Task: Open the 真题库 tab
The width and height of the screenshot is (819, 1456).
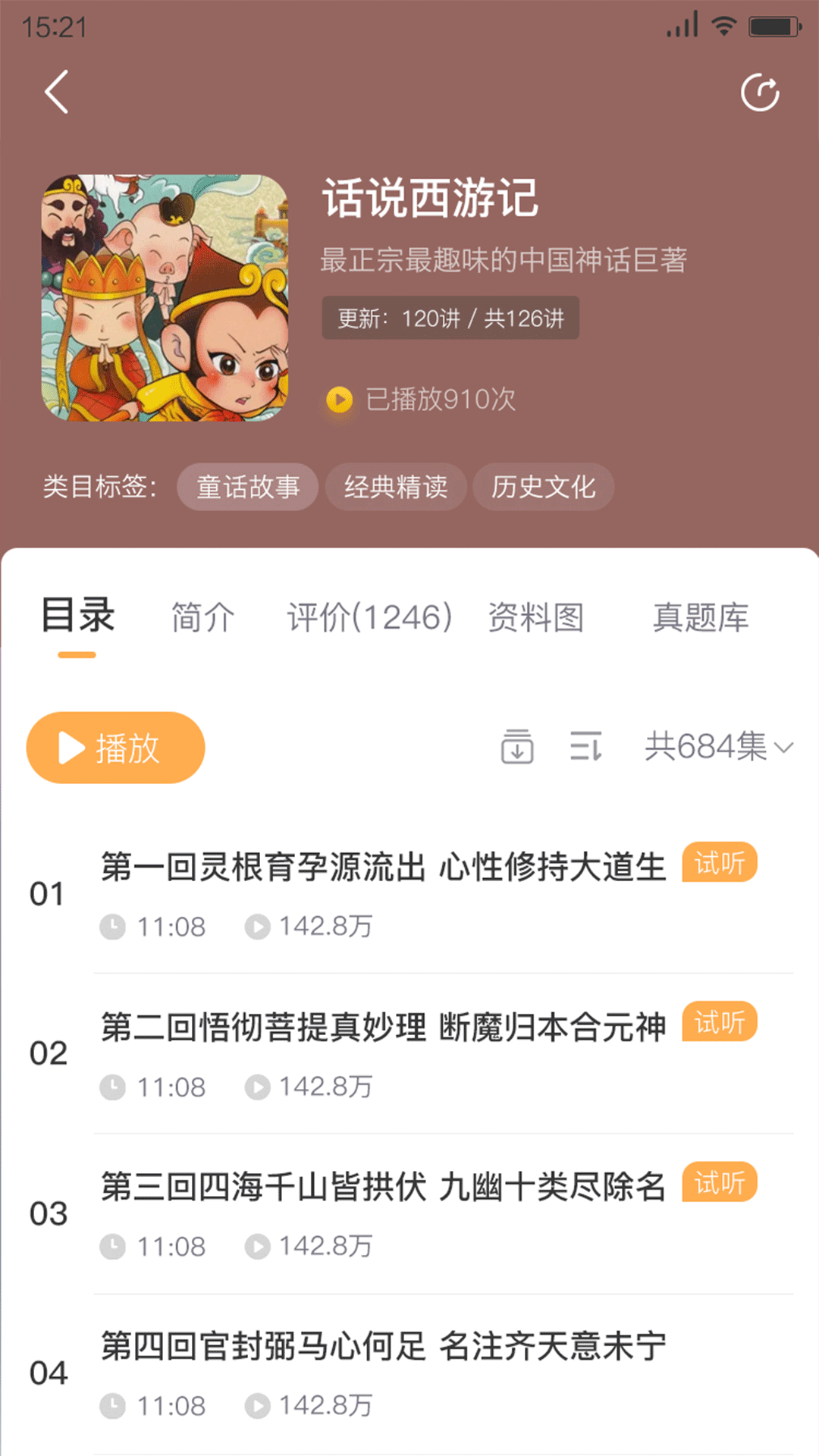Action: click(x=701, y=617)
